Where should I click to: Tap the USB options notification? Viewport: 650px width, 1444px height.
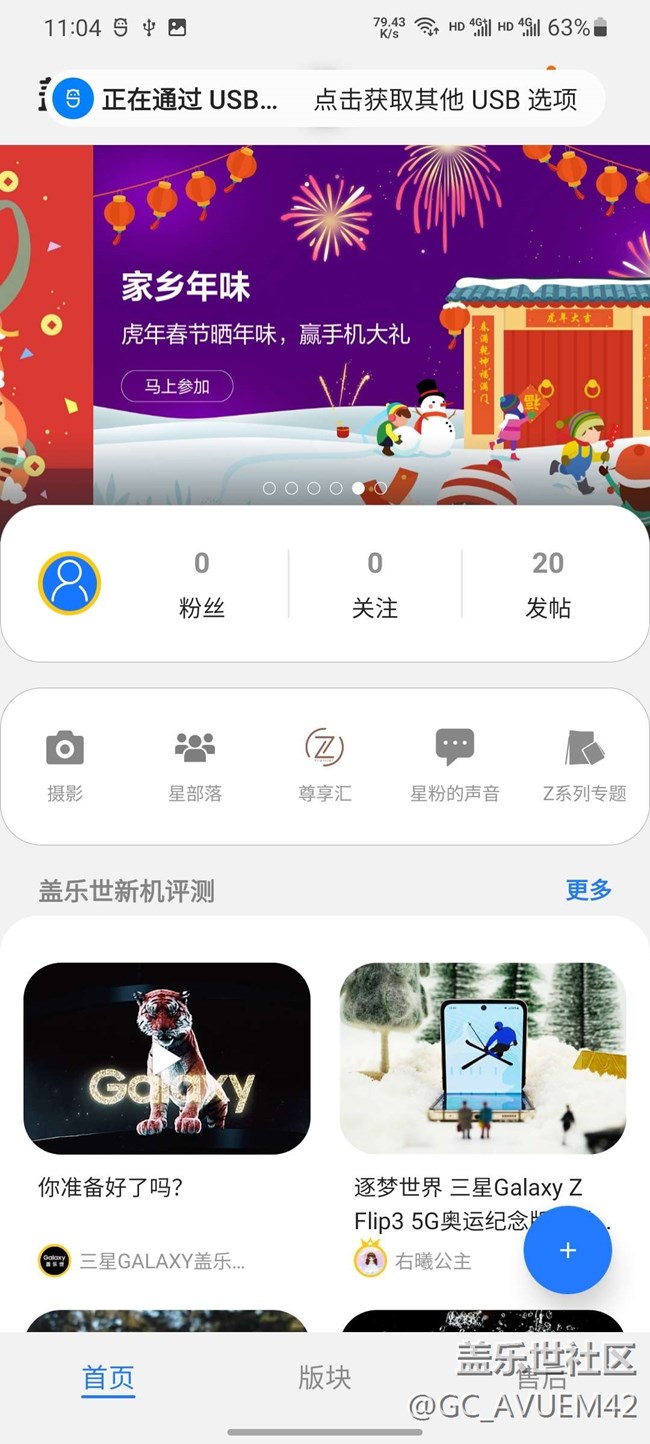point(325,99)
